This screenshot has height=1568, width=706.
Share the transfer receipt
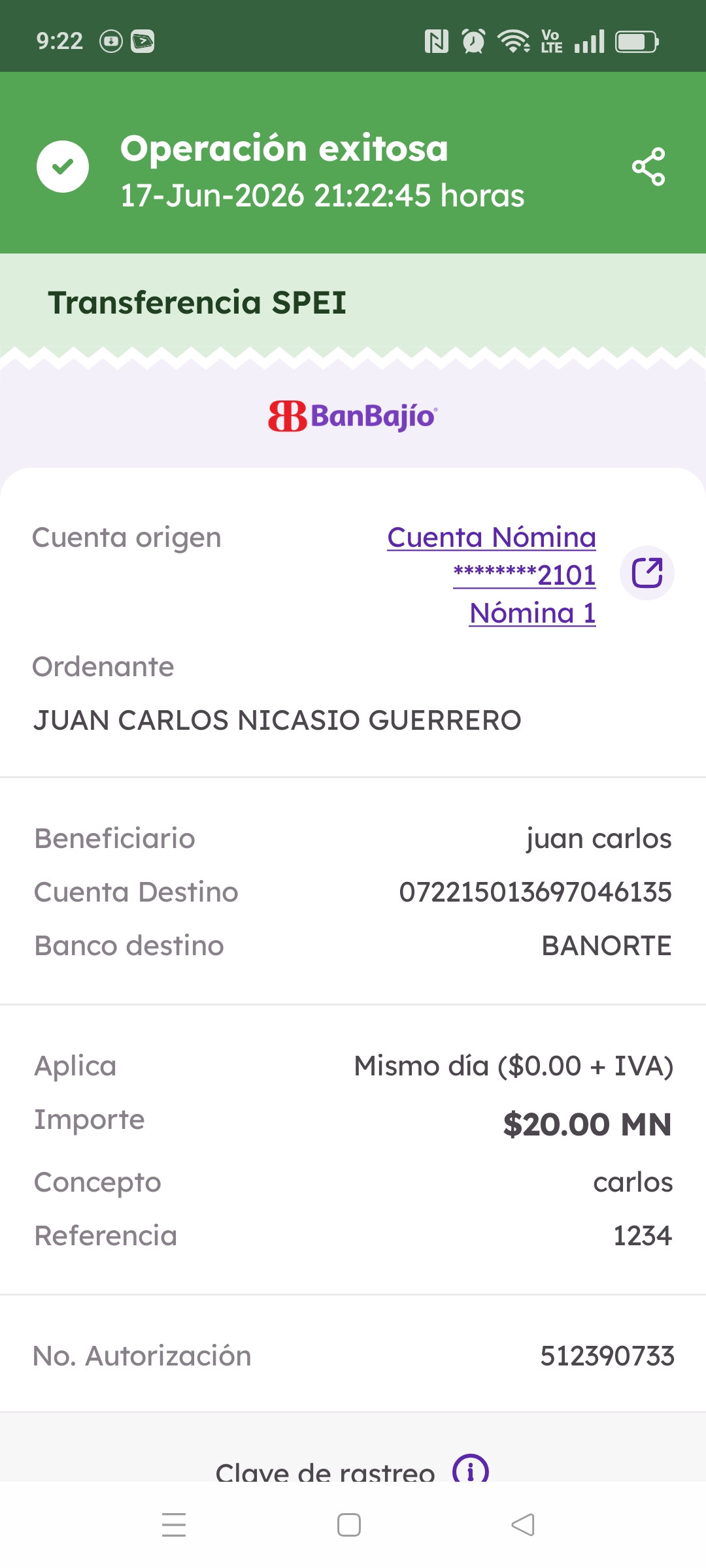click(x=648, y=167)
